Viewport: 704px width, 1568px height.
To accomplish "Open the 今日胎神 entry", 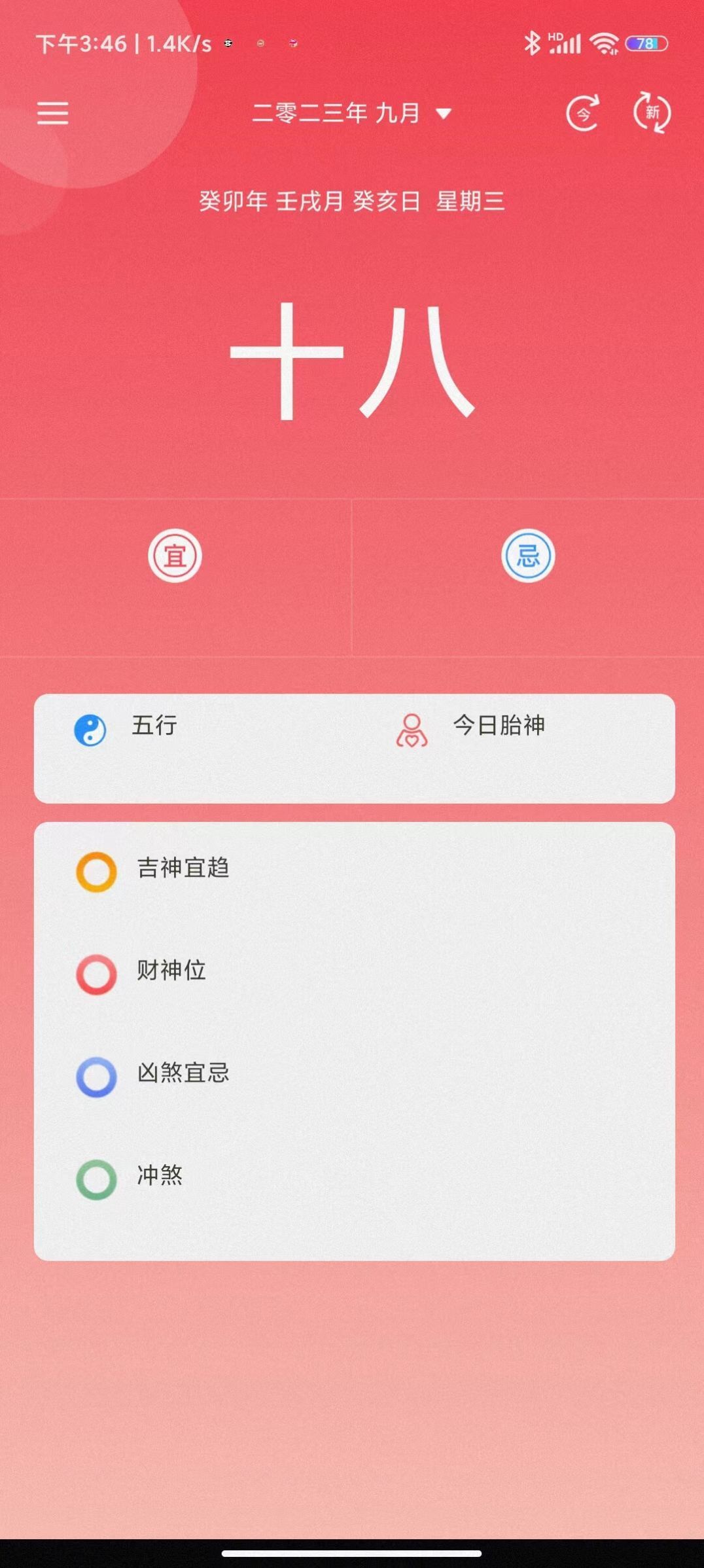I will (x=499, y=725).
